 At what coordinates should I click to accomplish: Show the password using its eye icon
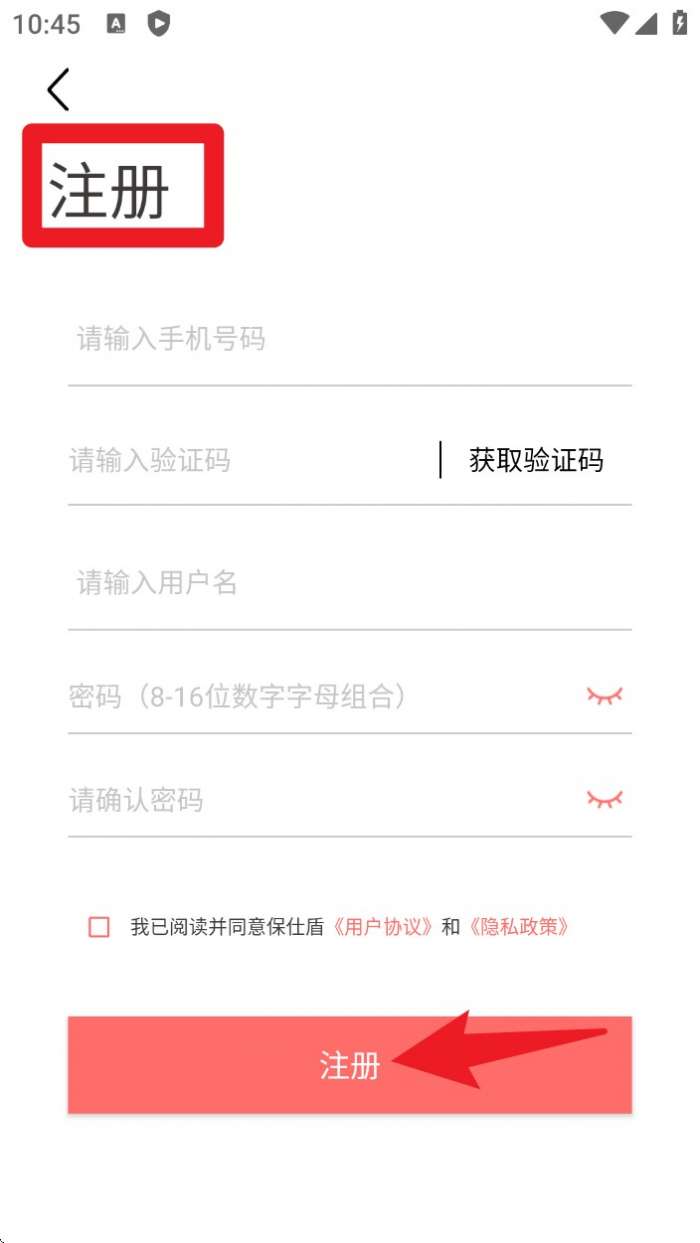604,695
